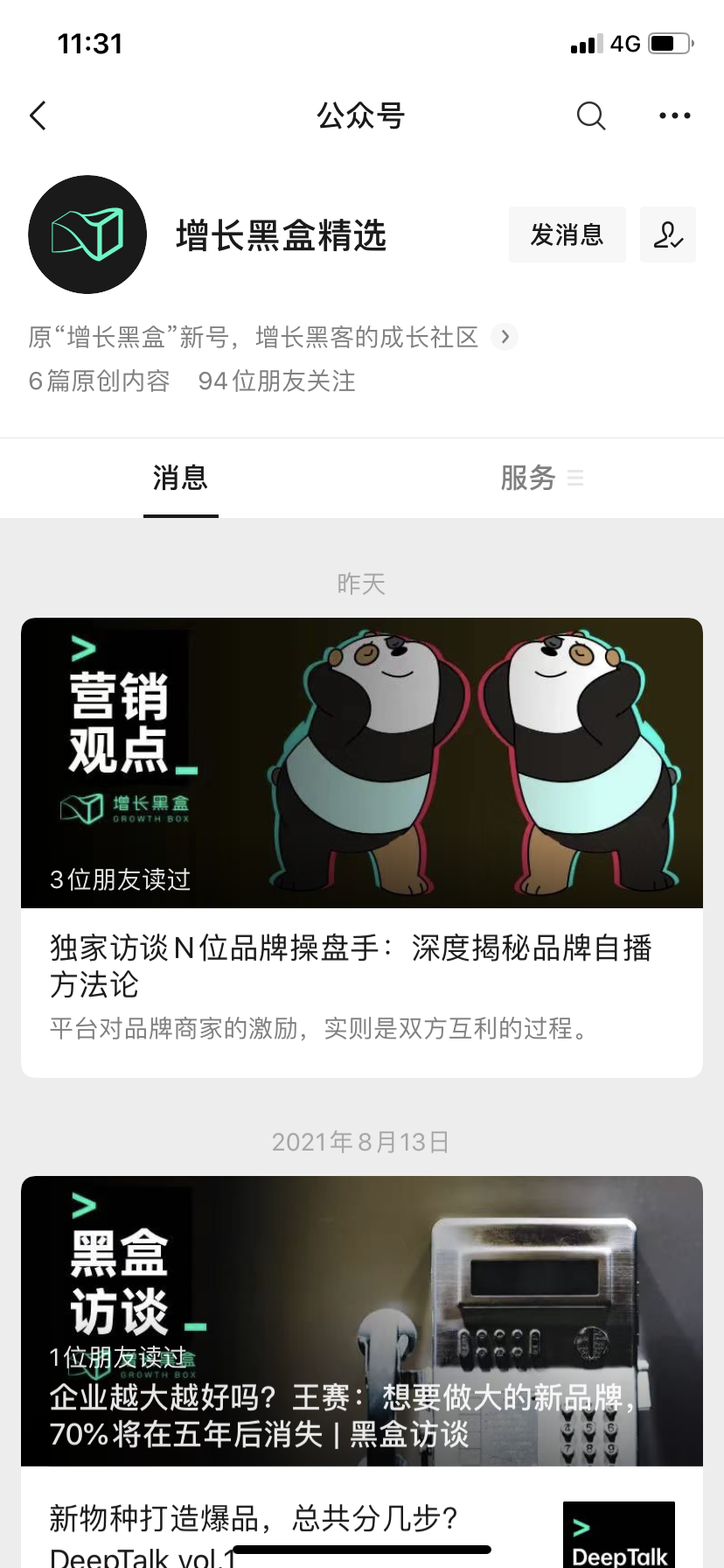Viewport: 724px width, 1568px height.
Task: Open the three-dot more options menu
Action: tap(674, 115)
